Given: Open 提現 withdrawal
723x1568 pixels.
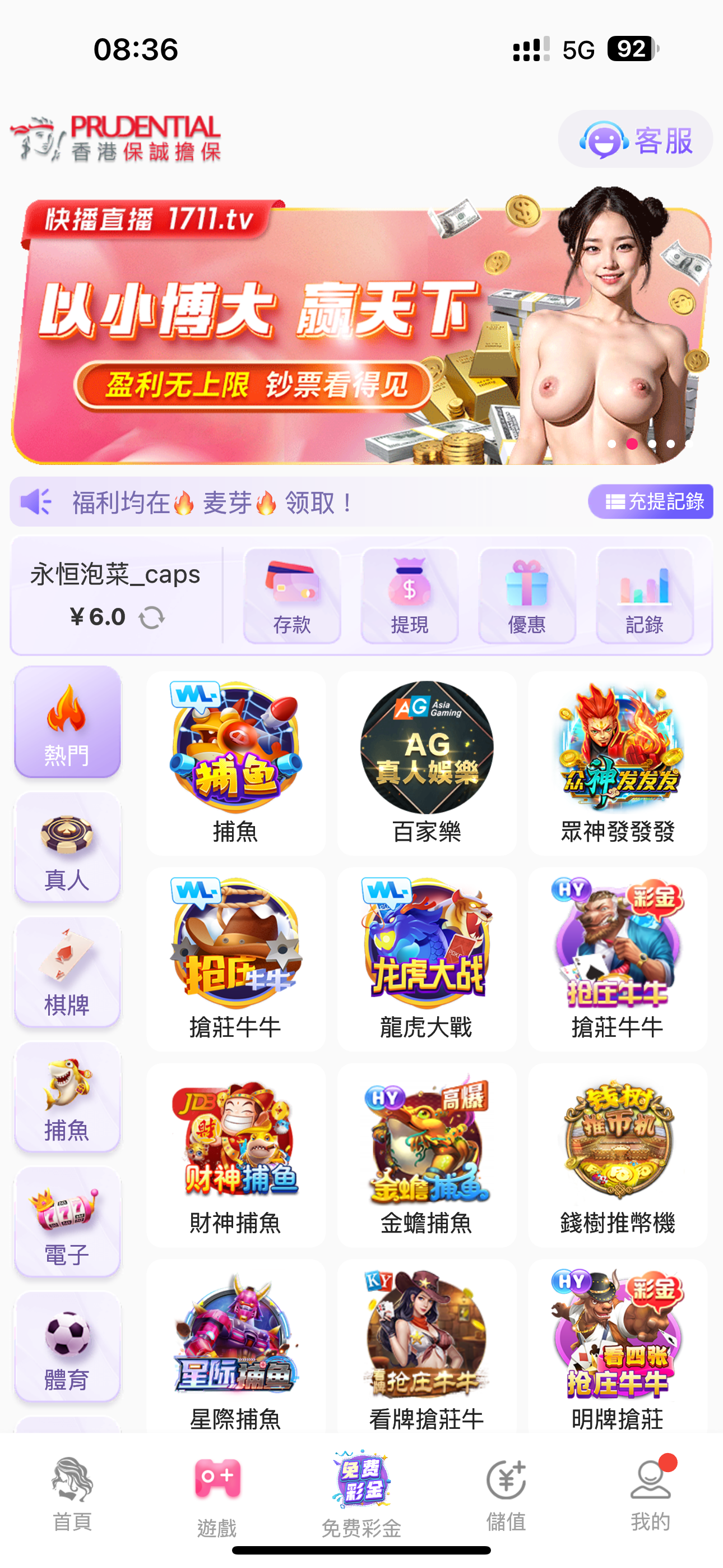Looking at the screenshot, I should click(x=410, y=596).
